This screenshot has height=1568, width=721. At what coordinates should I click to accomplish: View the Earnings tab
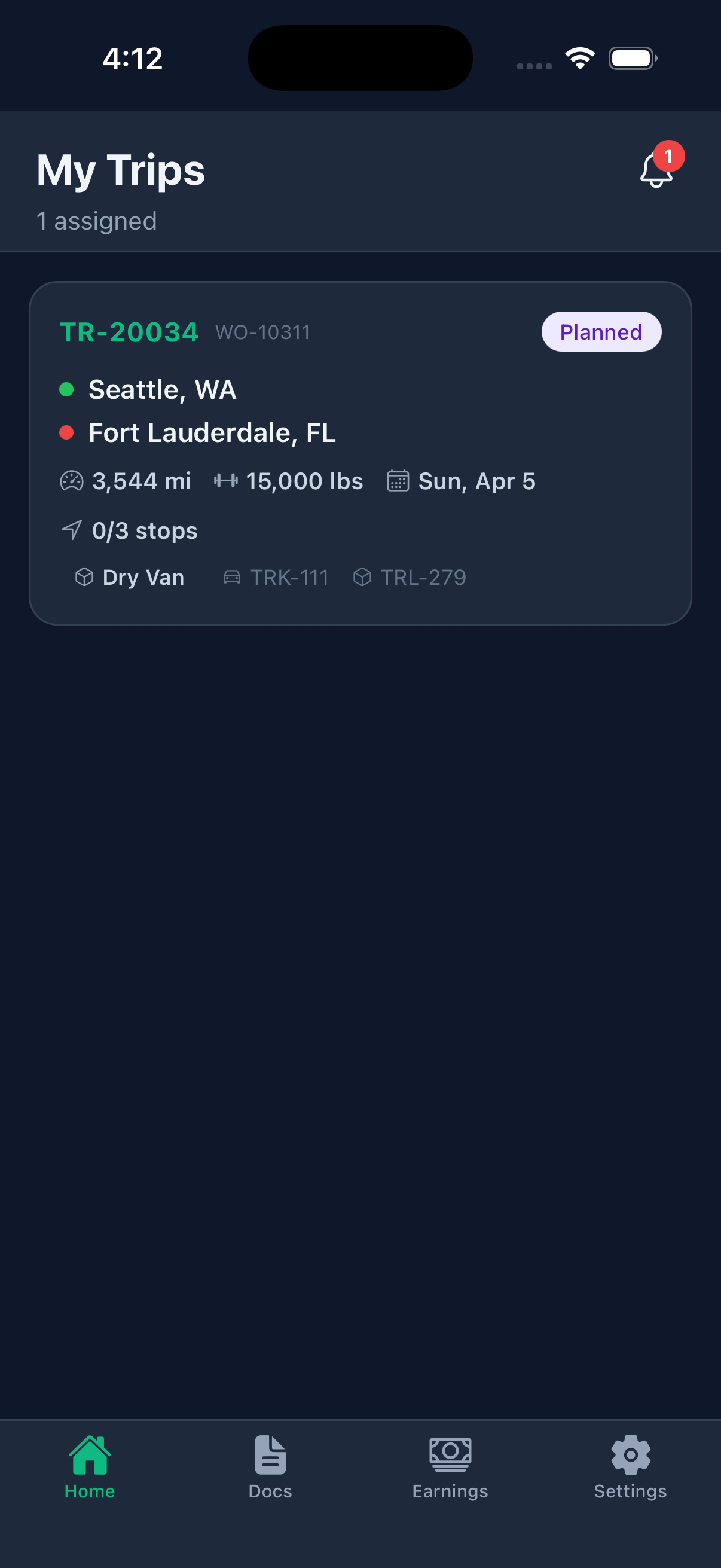[450, 1467]
